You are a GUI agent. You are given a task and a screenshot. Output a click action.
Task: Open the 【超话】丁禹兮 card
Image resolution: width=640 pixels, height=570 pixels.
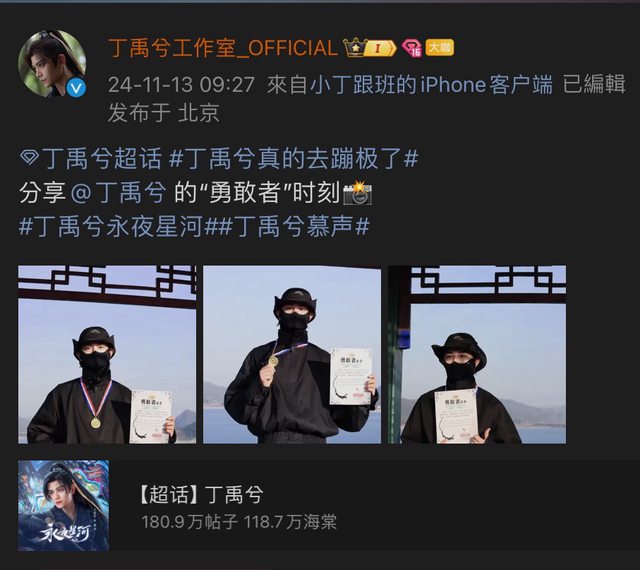coord(320,505)
